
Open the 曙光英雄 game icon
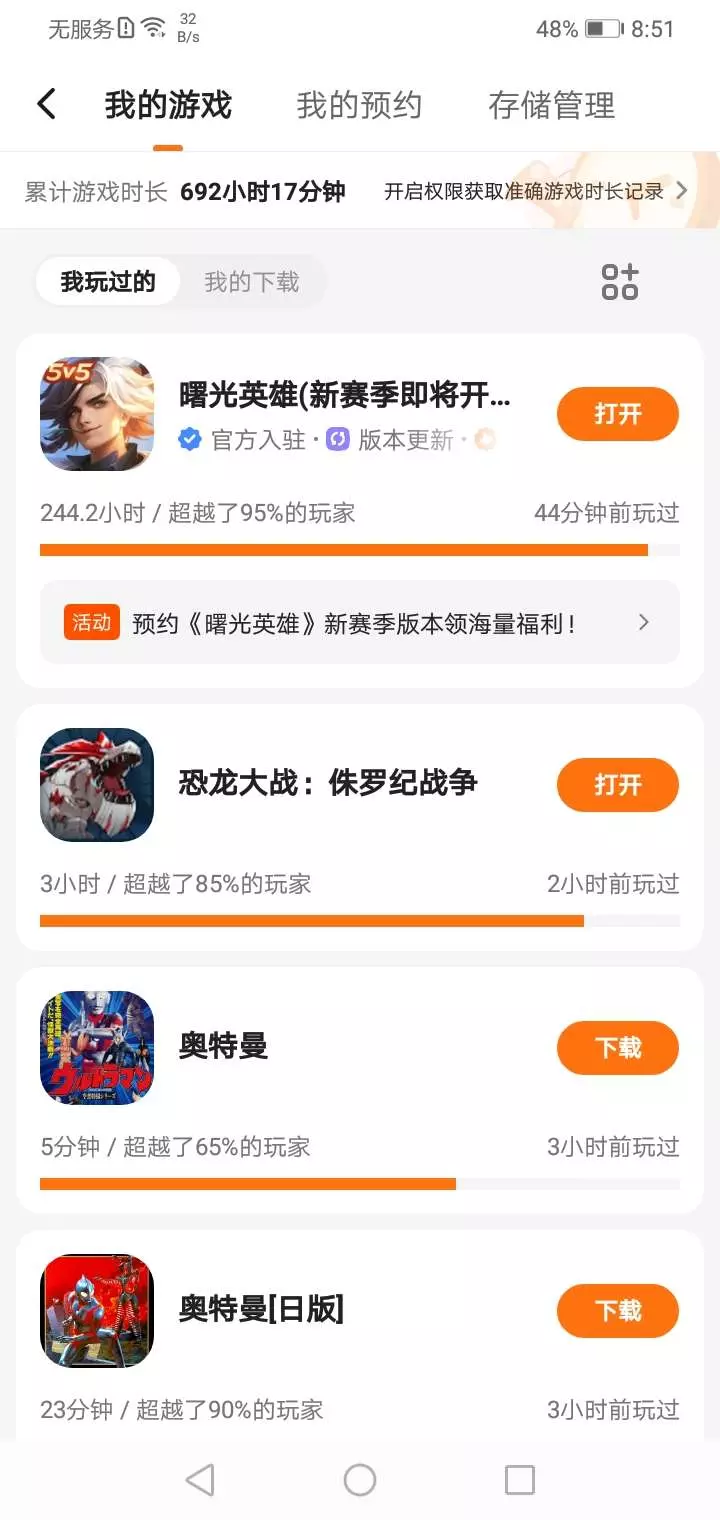97,414
